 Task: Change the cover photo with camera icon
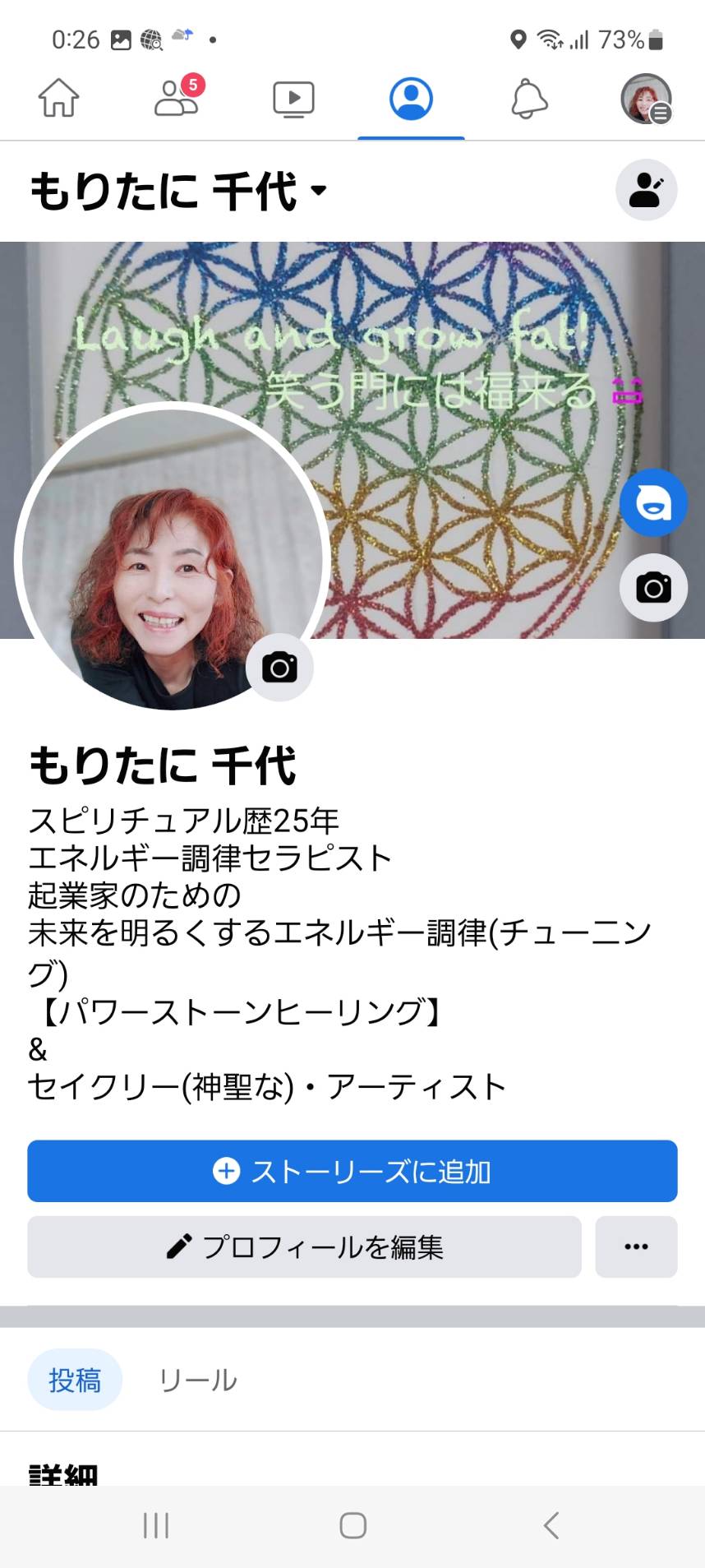(x=653, y=588)
